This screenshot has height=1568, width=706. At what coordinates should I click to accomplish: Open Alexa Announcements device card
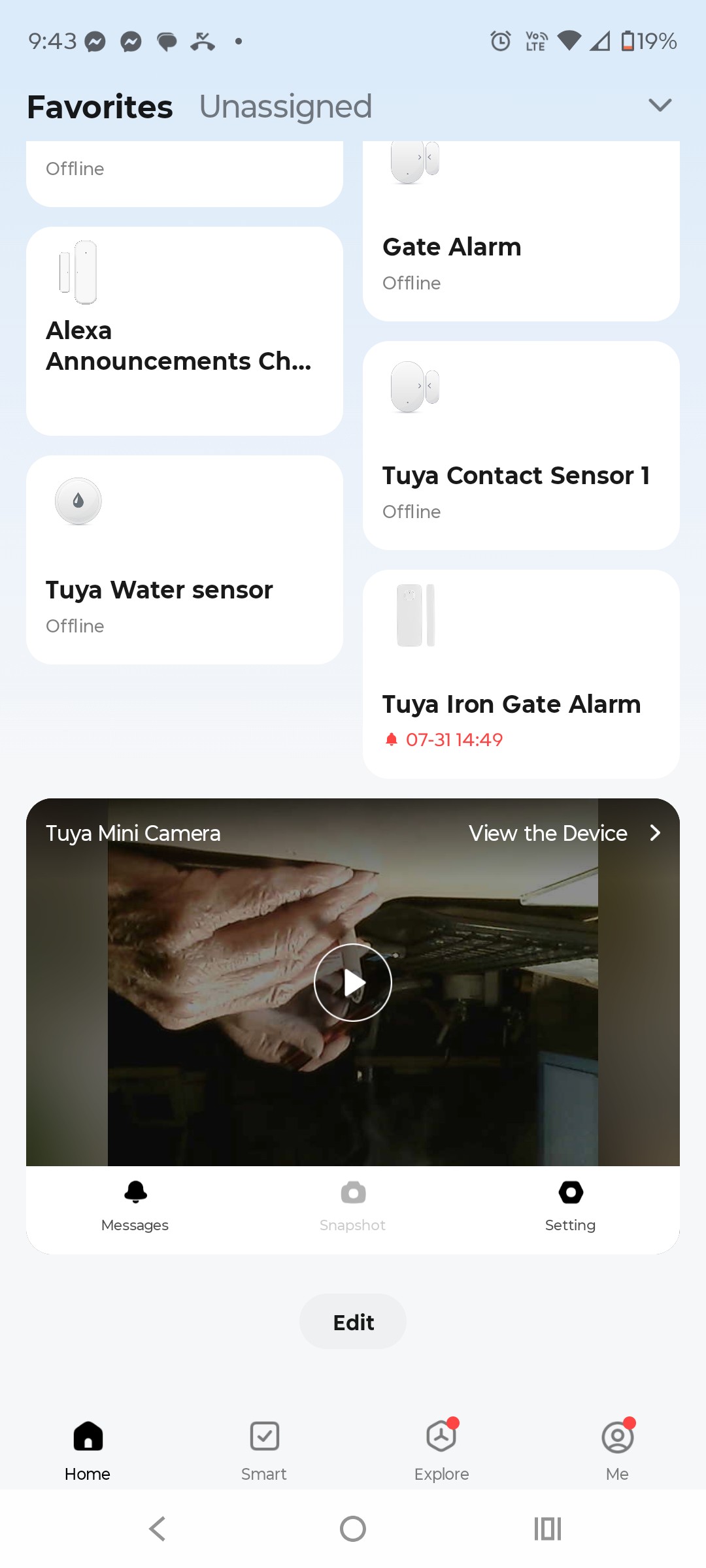click(184, 331)
